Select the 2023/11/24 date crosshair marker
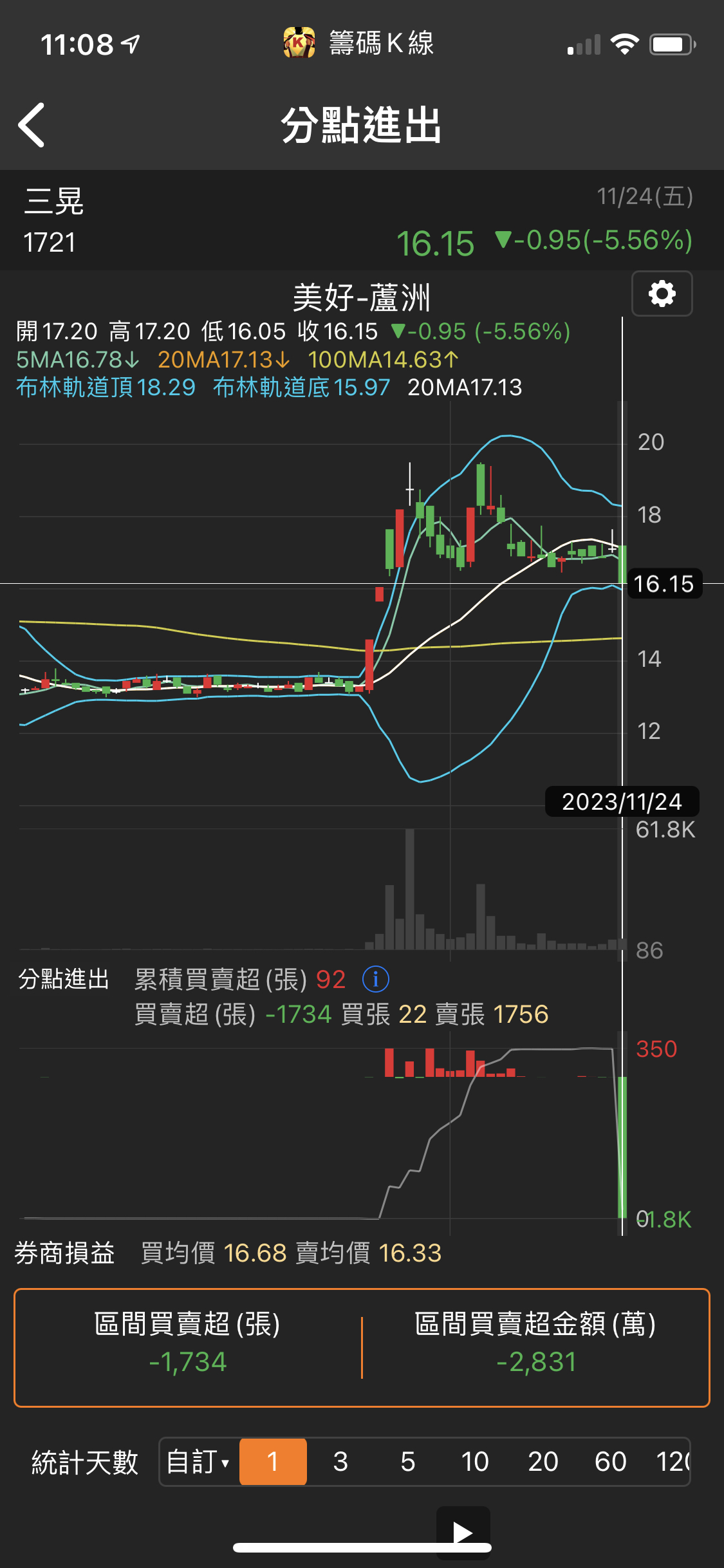Image resolution: width=724 pixels, height=1568 pixels. tap(622, 801)
